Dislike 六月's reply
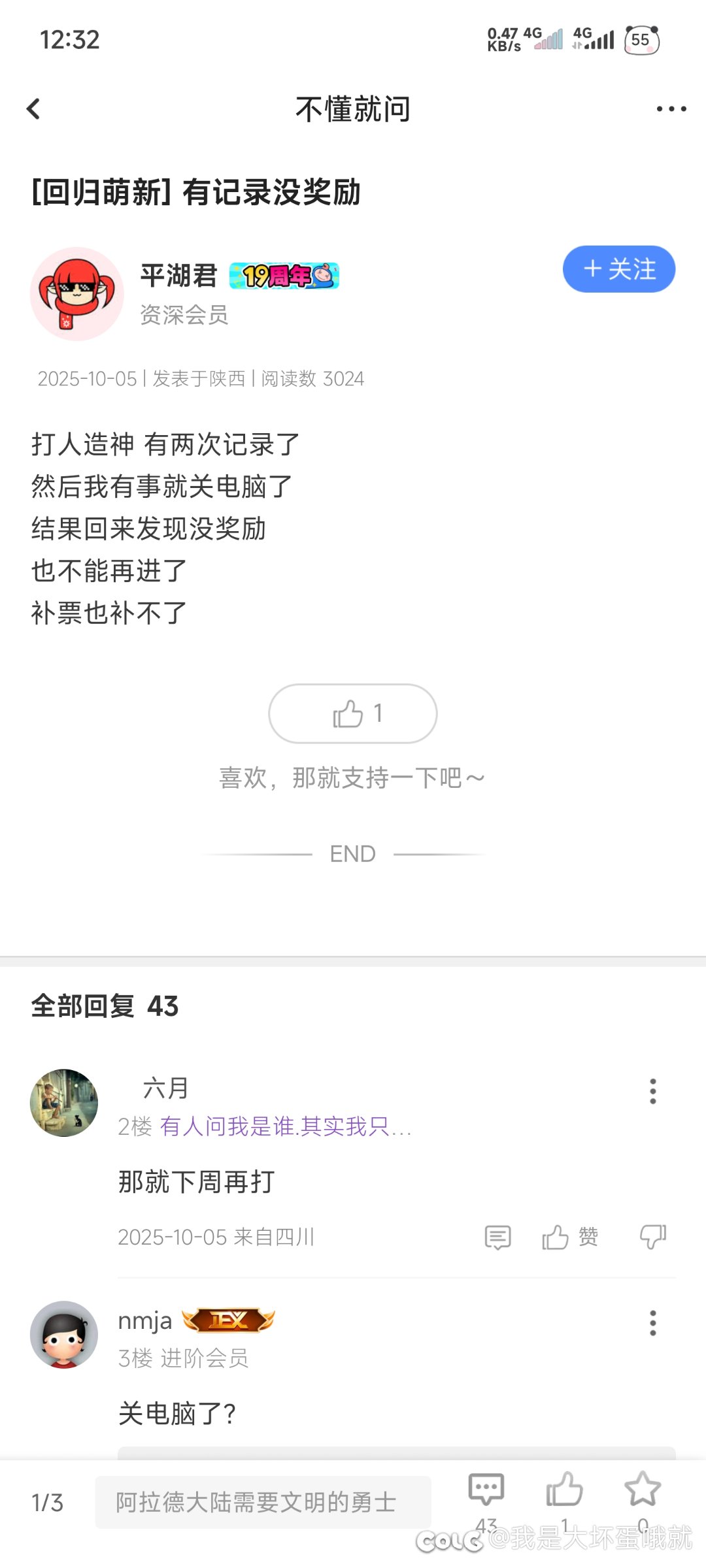Screen dimensions: 706x1568 click(x=652, y=1237)
